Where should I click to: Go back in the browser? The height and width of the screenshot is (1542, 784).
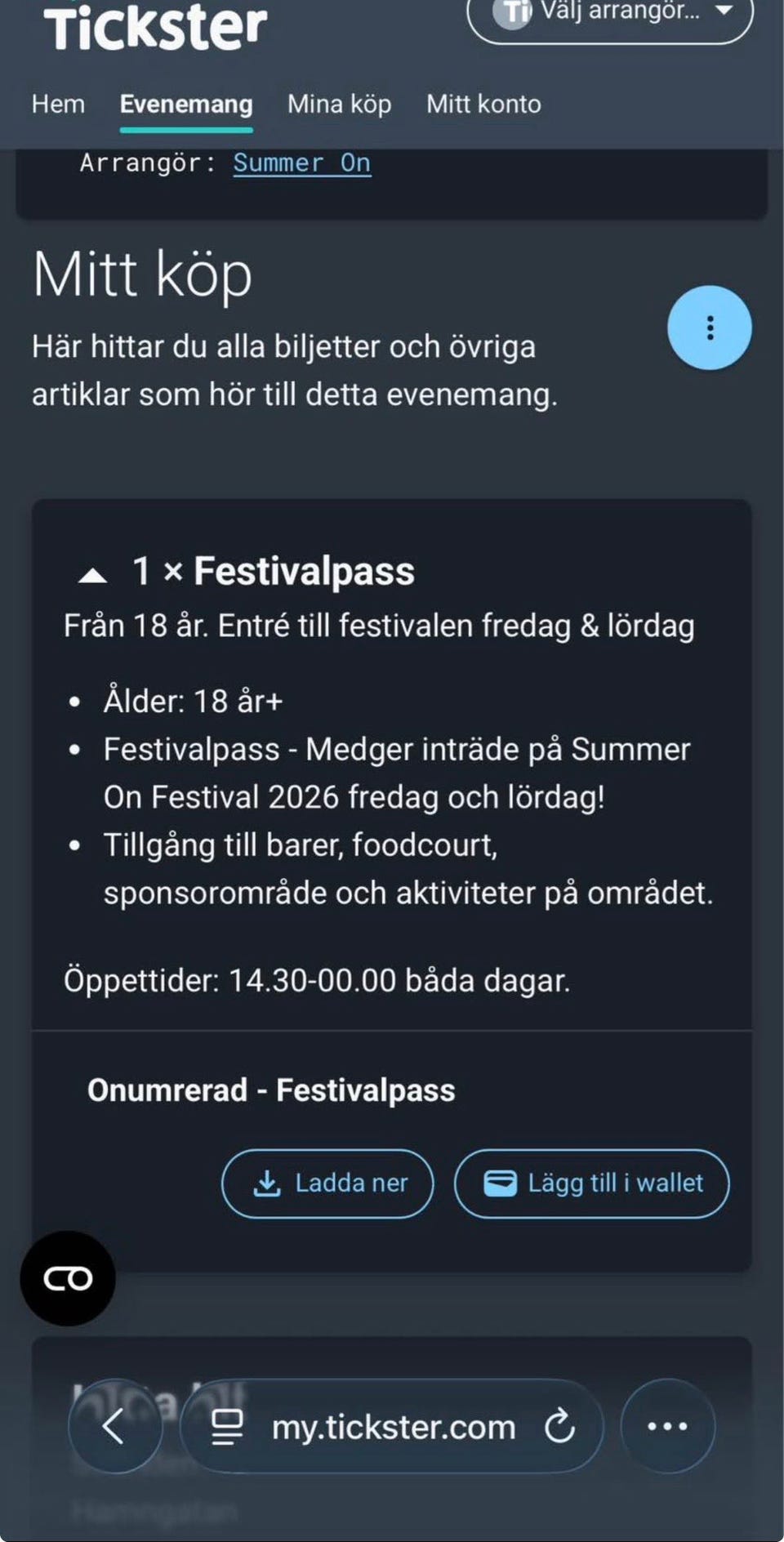[x=114, y=1426]
